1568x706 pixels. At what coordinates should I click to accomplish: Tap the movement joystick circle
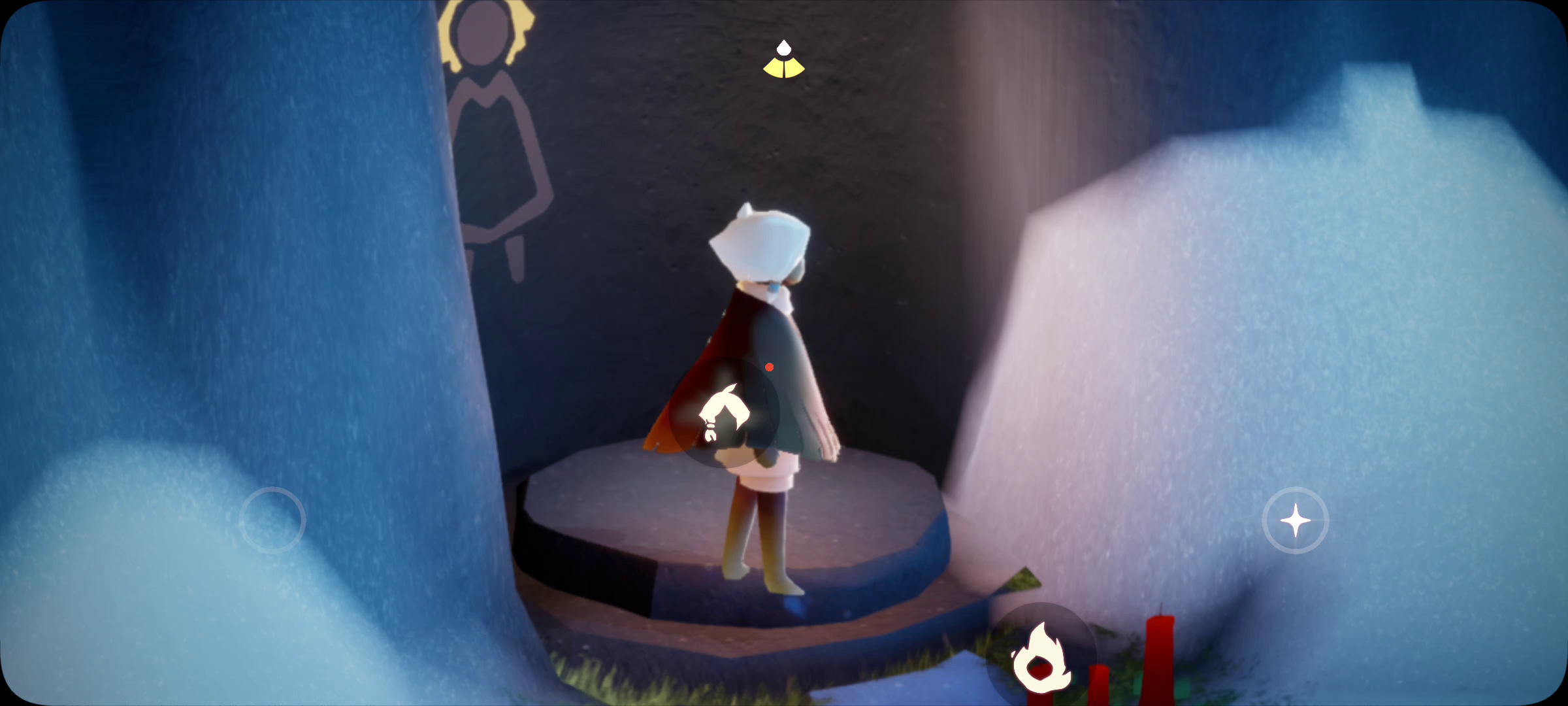(272, 520)
